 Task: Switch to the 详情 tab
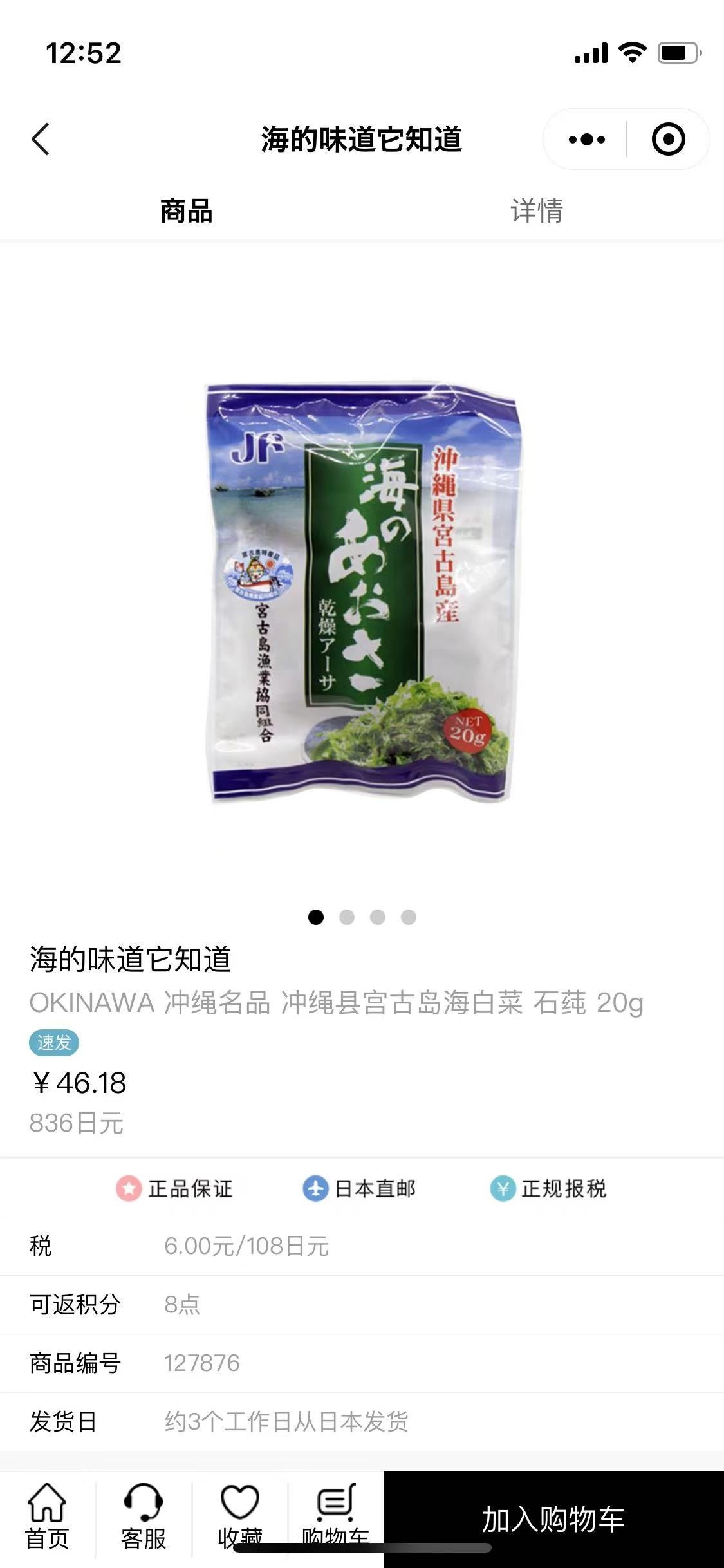pos(536,210)
